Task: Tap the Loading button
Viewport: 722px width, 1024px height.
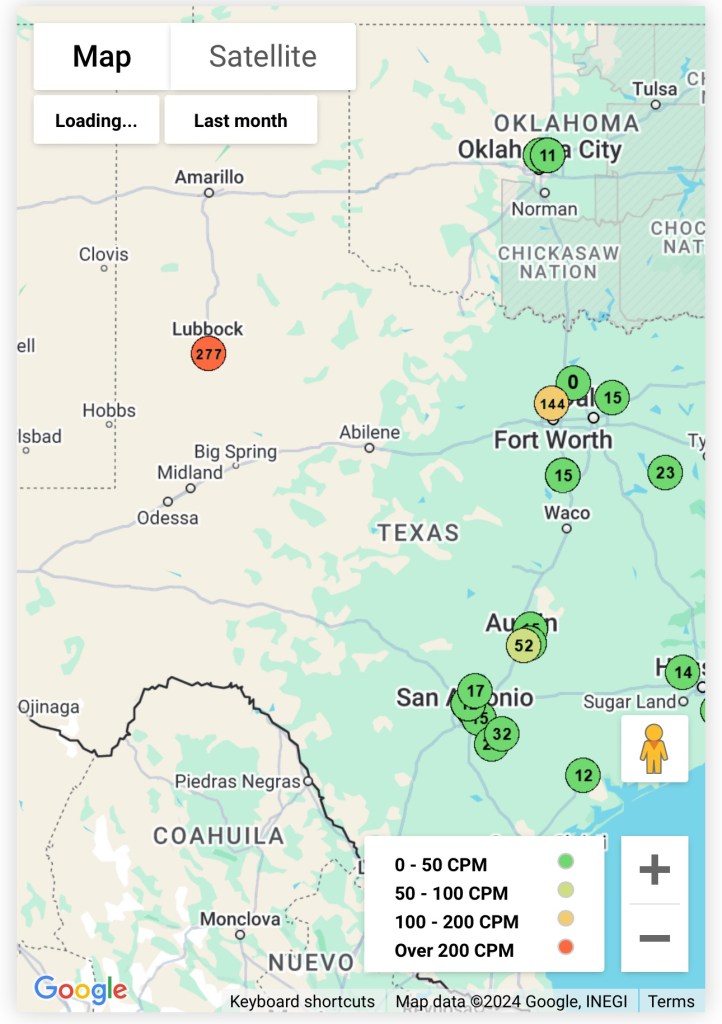Action: coord(96,120)
